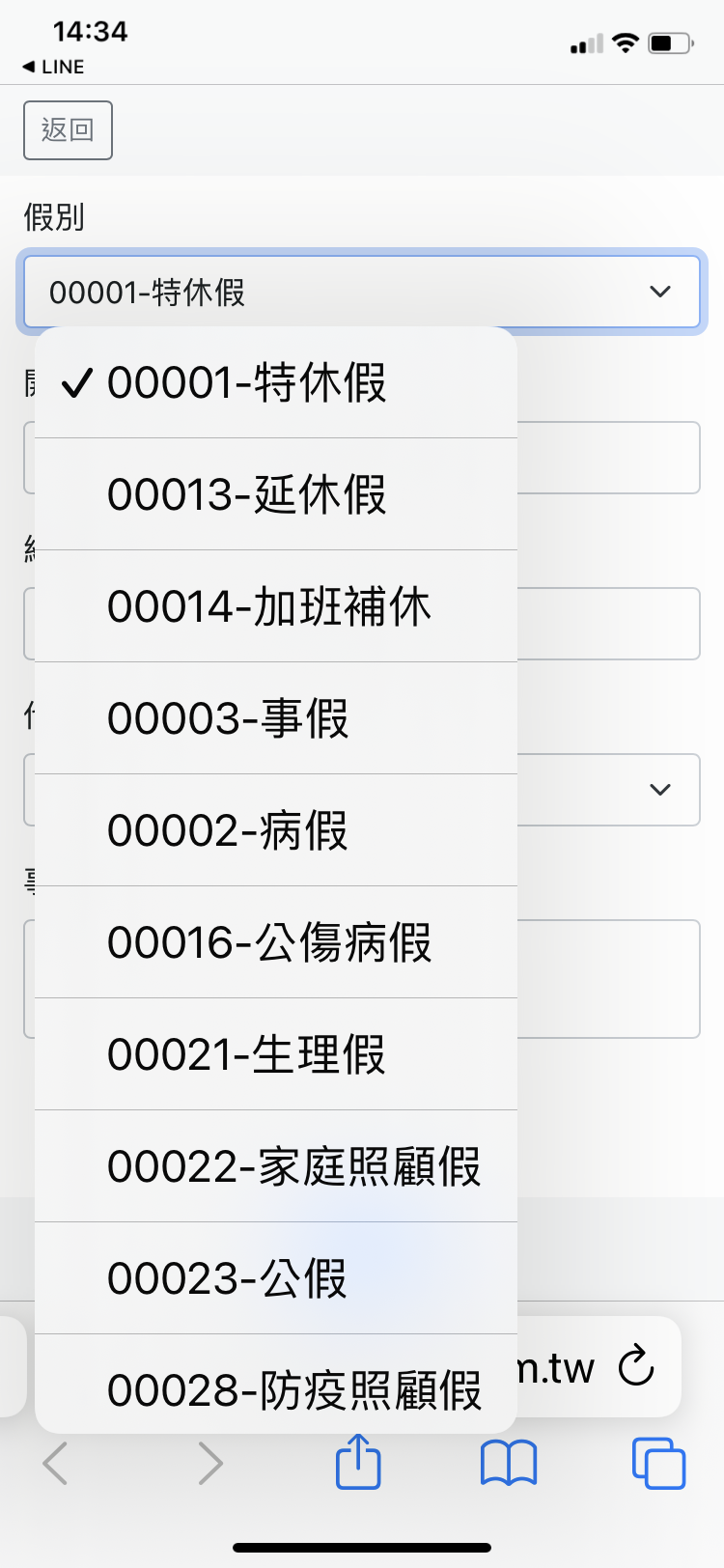Tap the 返回 back button
The image size is (724, 1568).
pyautogui.click(x=68, y=130)
